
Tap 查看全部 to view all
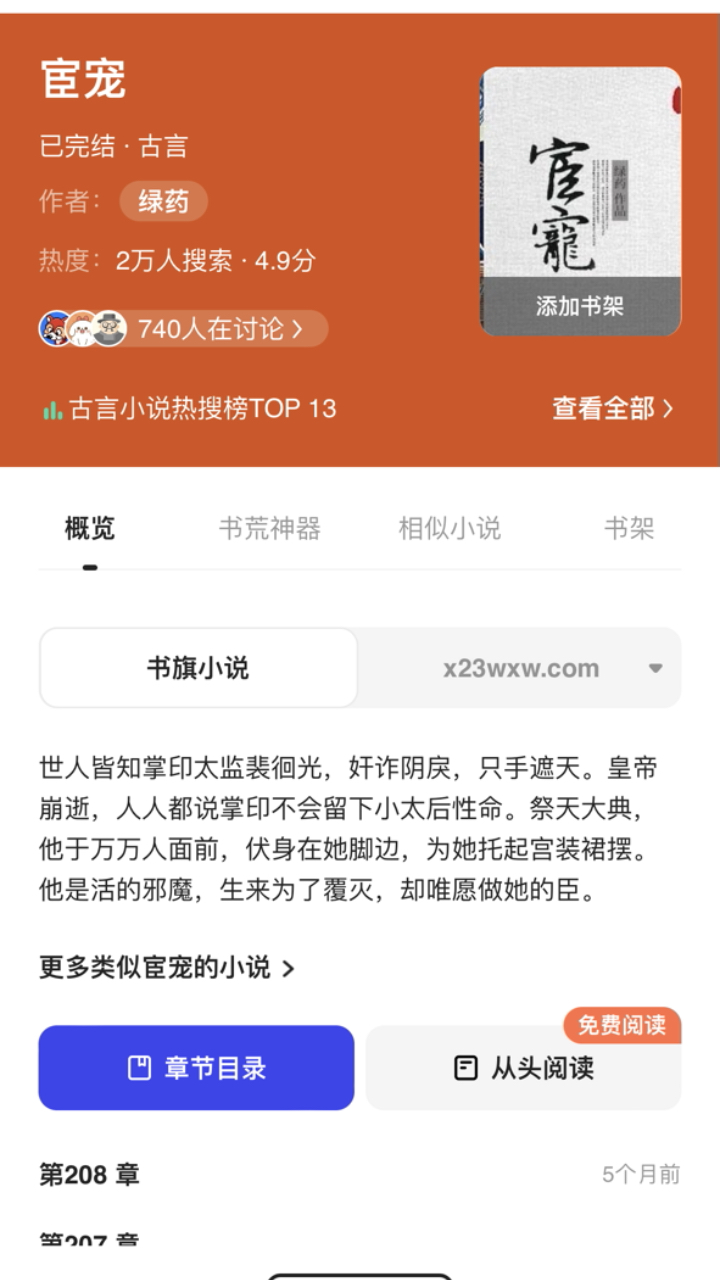click(613, 408)
